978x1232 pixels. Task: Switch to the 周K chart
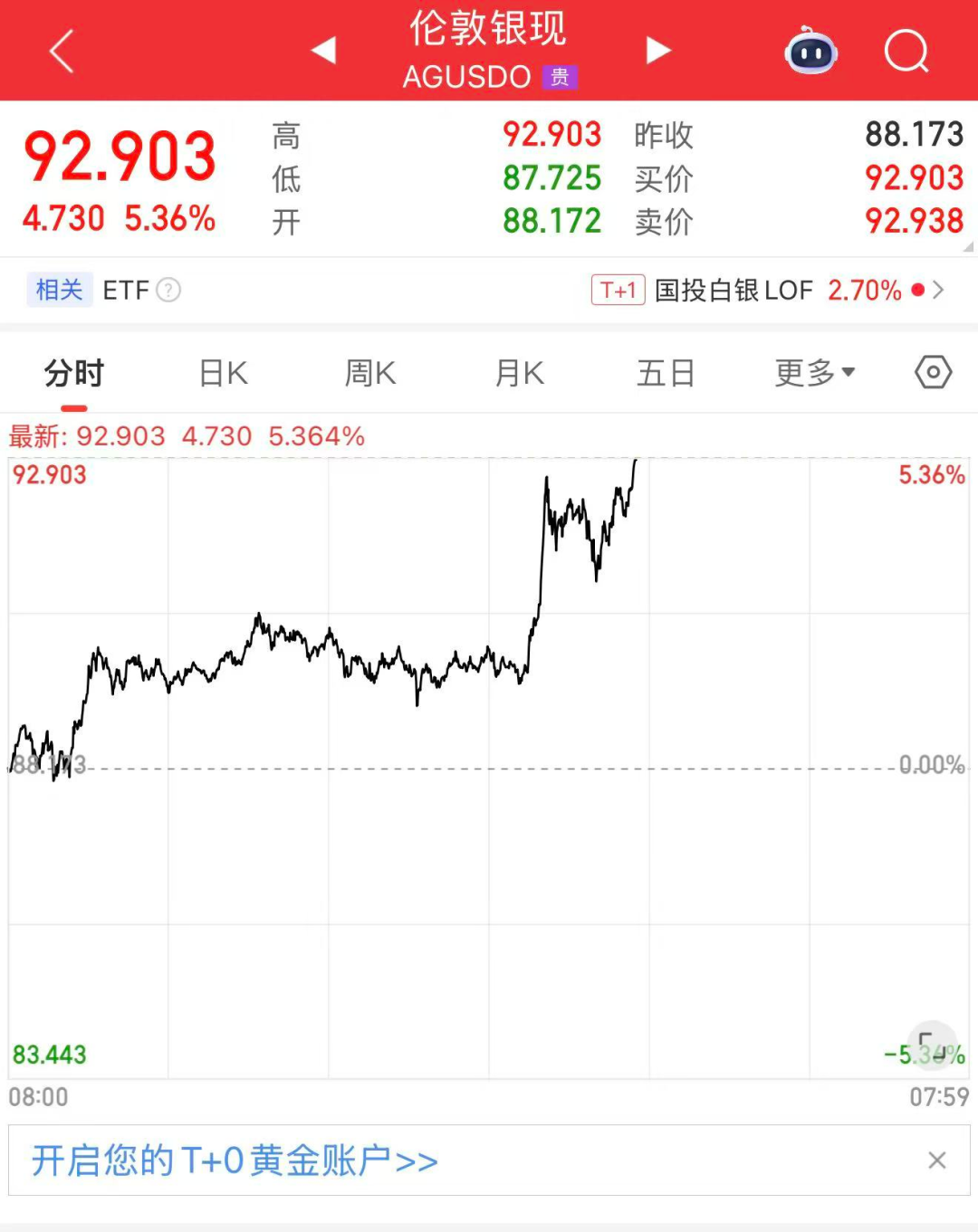(370, 373)
